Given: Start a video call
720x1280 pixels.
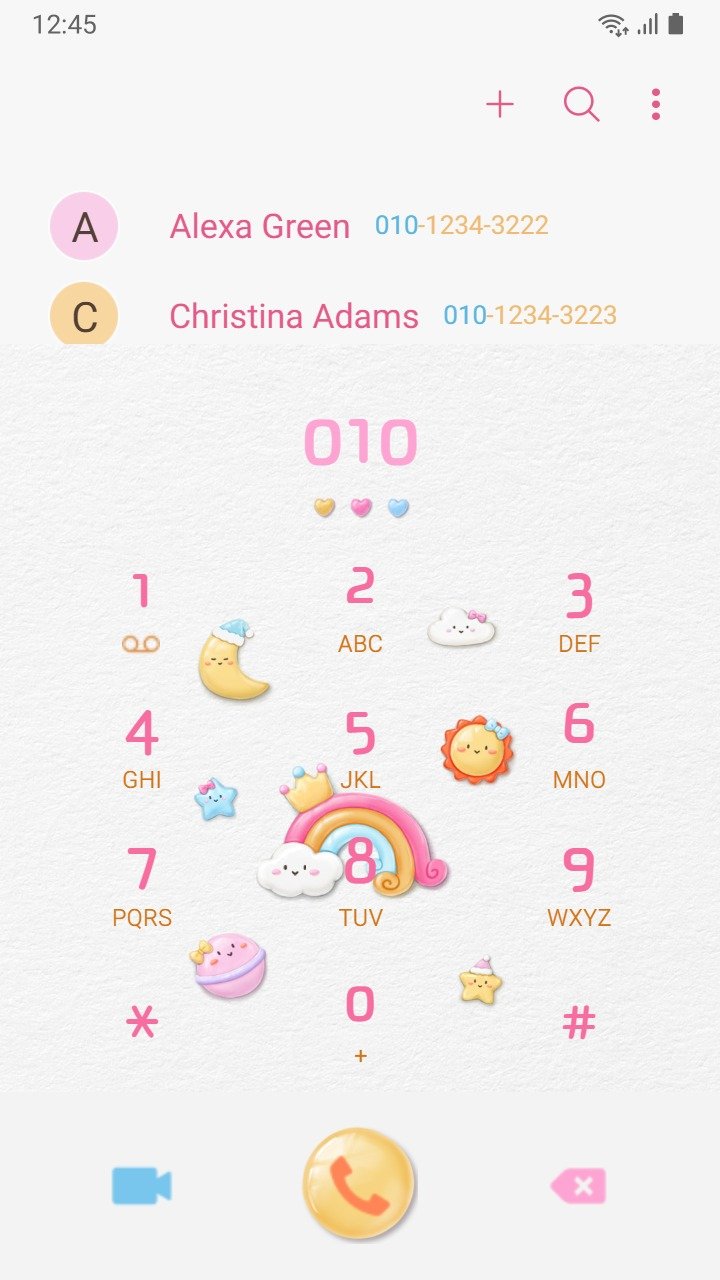Looking at the screenshot, I should pos(141,1186).
